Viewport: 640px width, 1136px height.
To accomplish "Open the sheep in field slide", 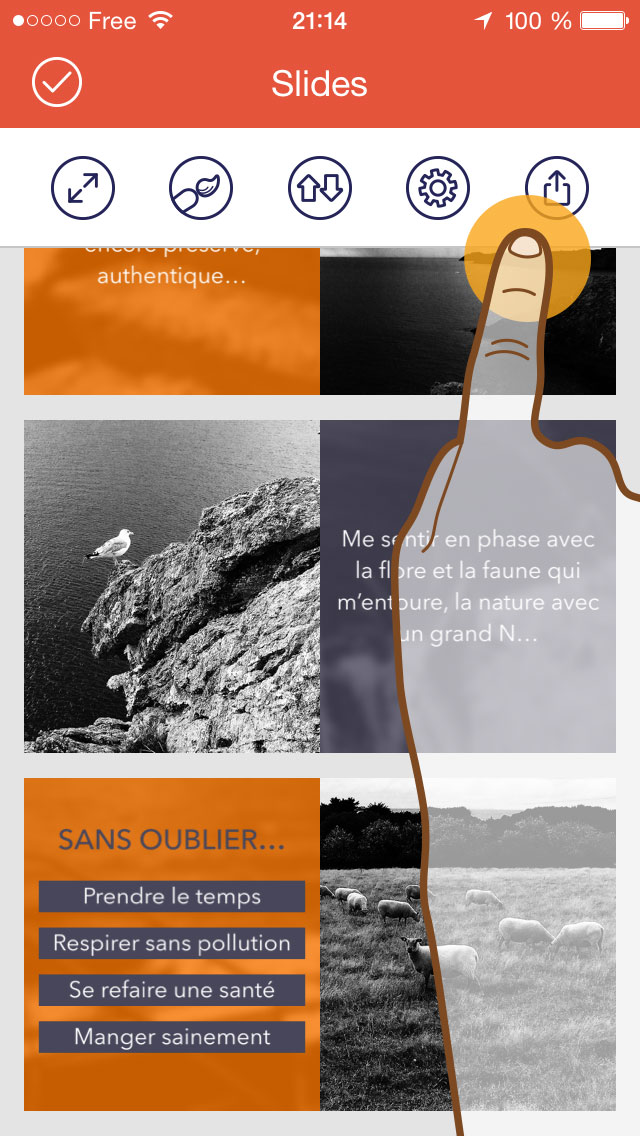I will click(x=467, y=944).
